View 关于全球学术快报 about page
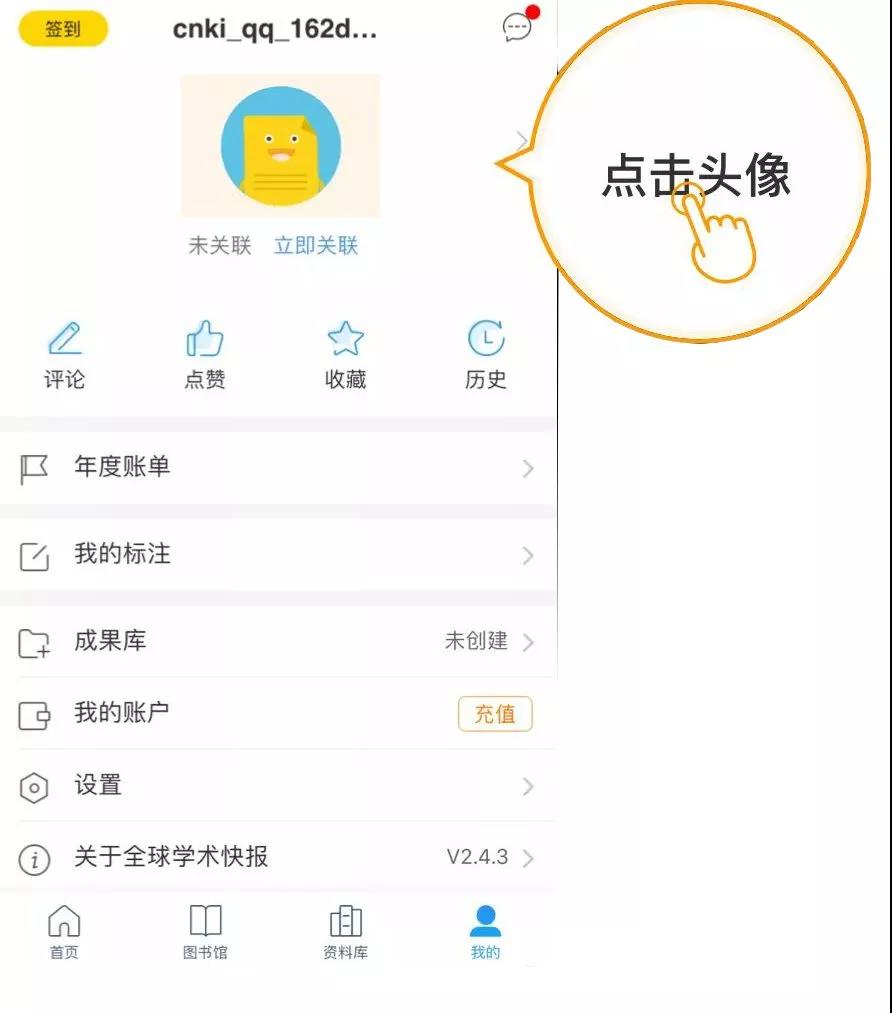Screen dimensions: 892x1013 coord(277,857)
